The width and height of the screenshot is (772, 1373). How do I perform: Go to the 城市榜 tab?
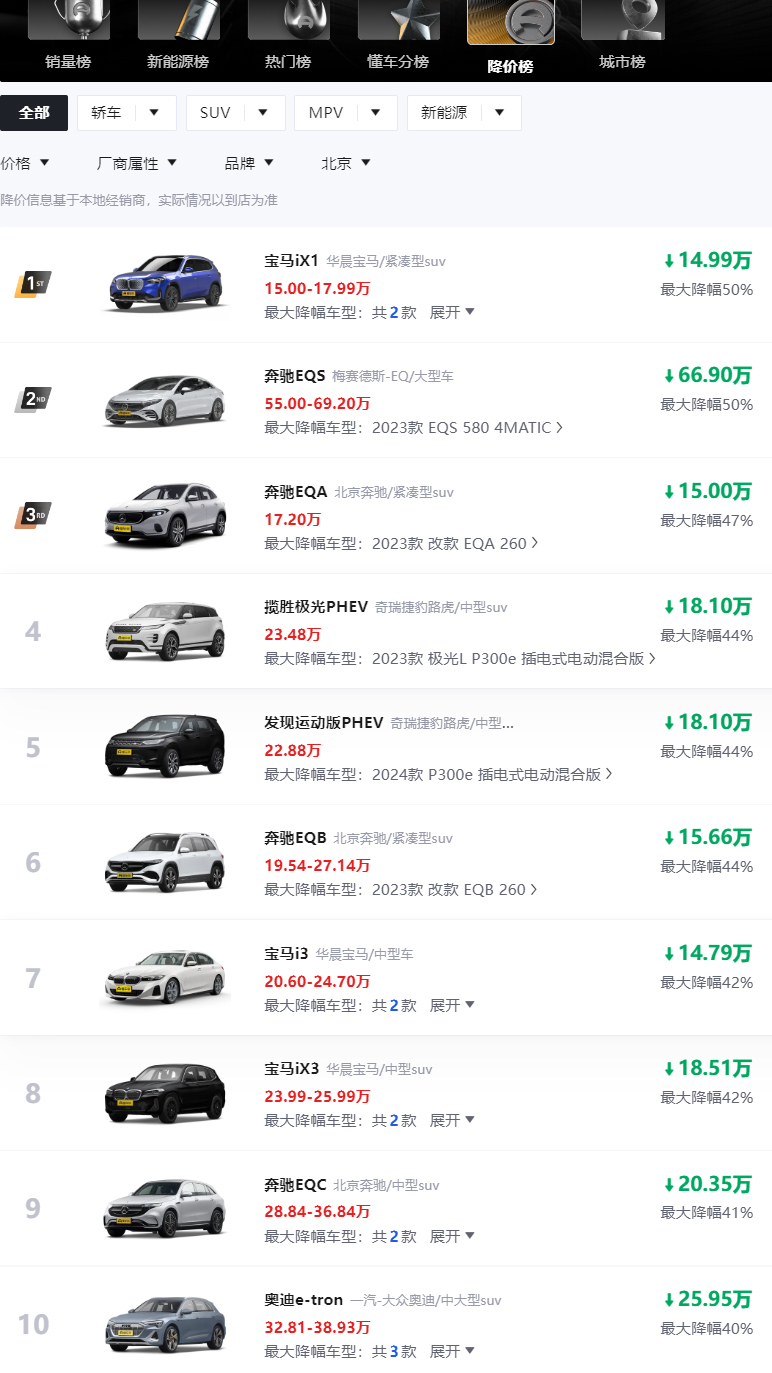pyautogui.click(x=622, y=38)
